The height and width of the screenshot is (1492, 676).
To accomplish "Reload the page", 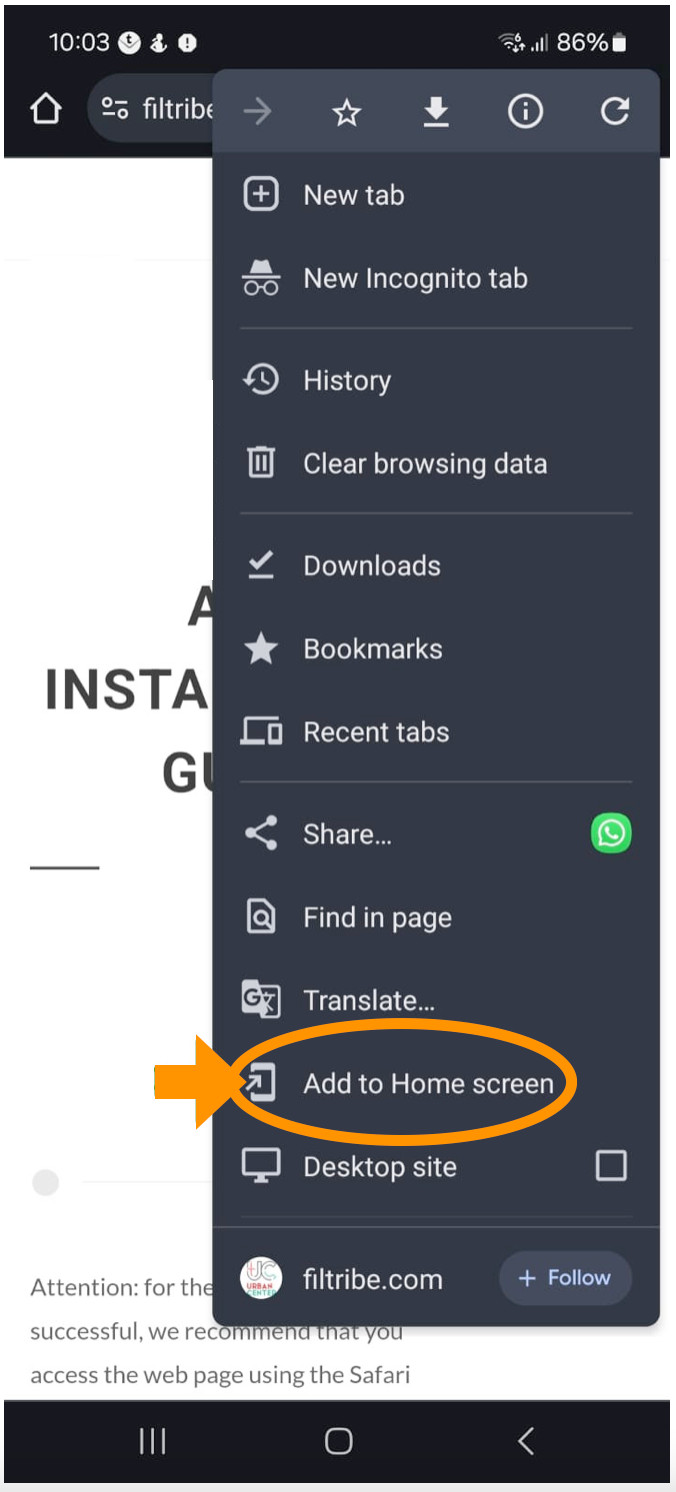I will (x=614, y=112).
